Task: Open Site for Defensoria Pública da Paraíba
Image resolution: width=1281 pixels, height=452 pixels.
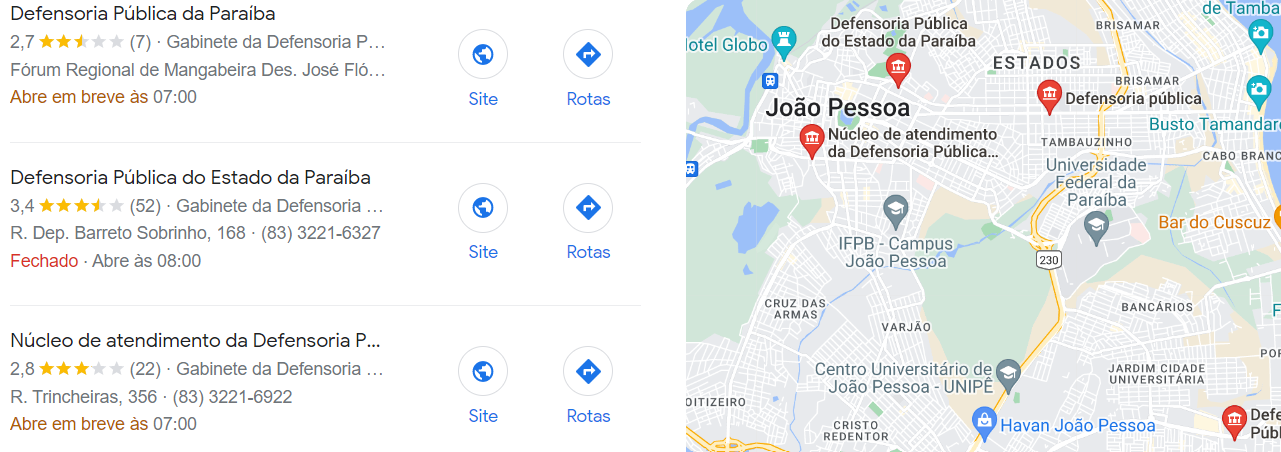Action: pyautogui.click(x=483, y=55)
